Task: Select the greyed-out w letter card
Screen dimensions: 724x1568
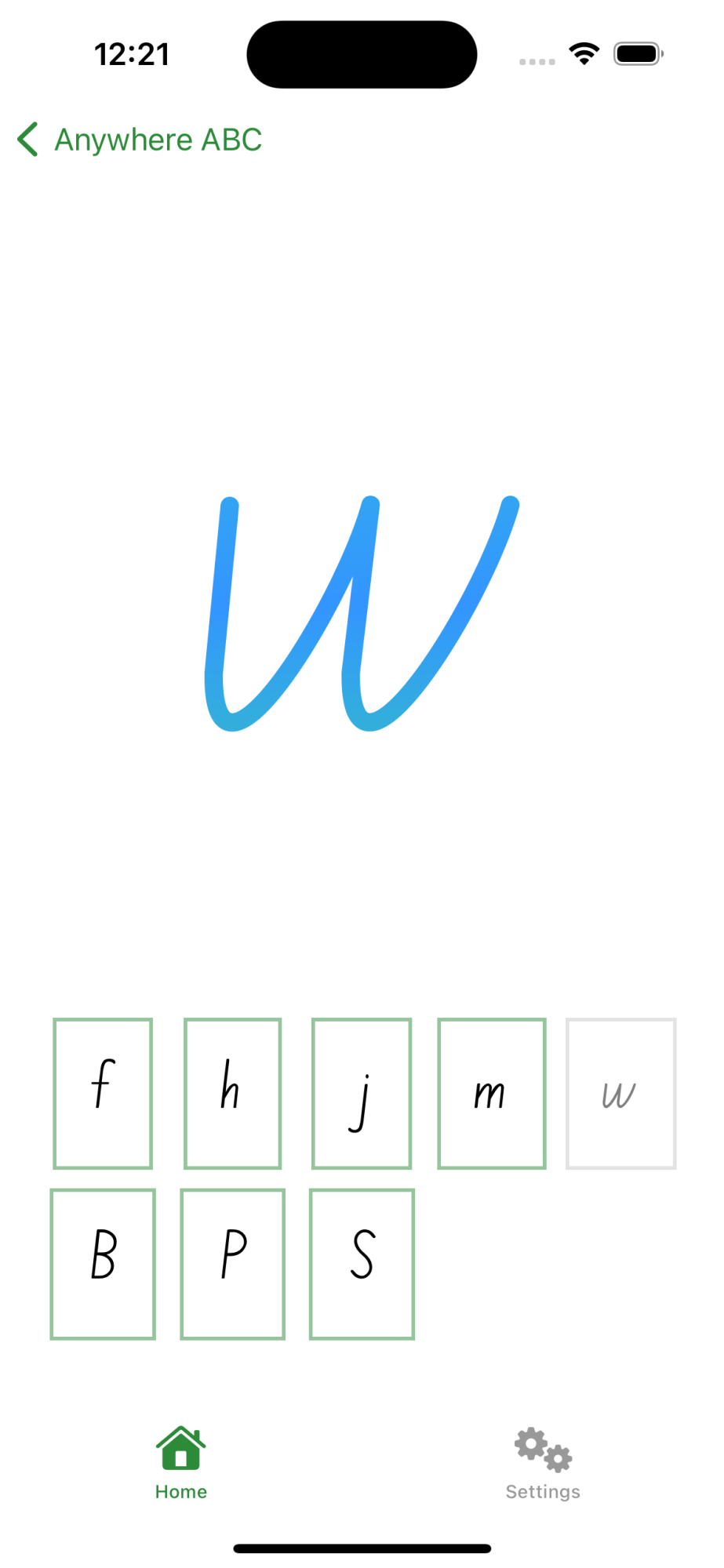Action: [x=620, y=1093]
